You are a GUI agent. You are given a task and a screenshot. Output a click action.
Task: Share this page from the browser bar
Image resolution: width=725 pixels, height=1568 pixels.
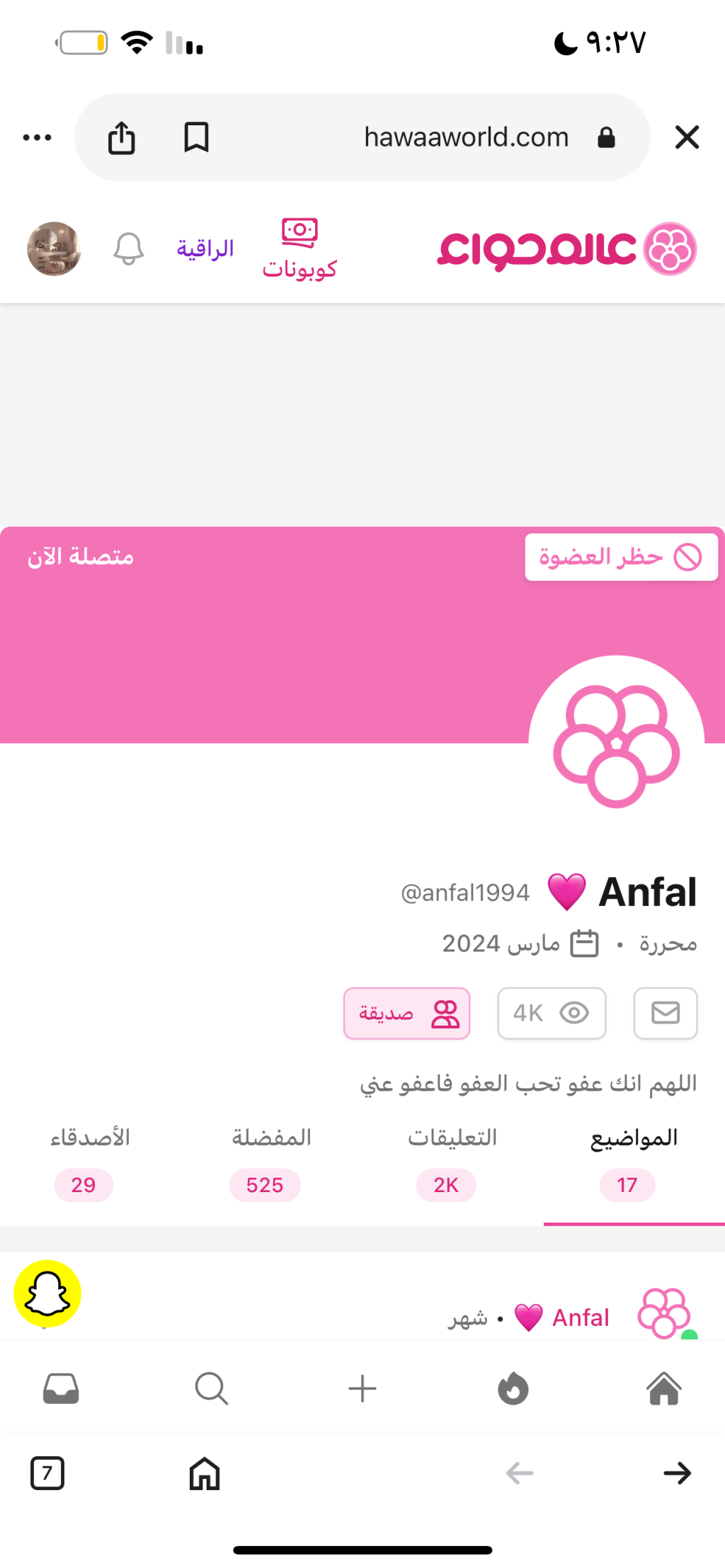[x=122, y=137]
